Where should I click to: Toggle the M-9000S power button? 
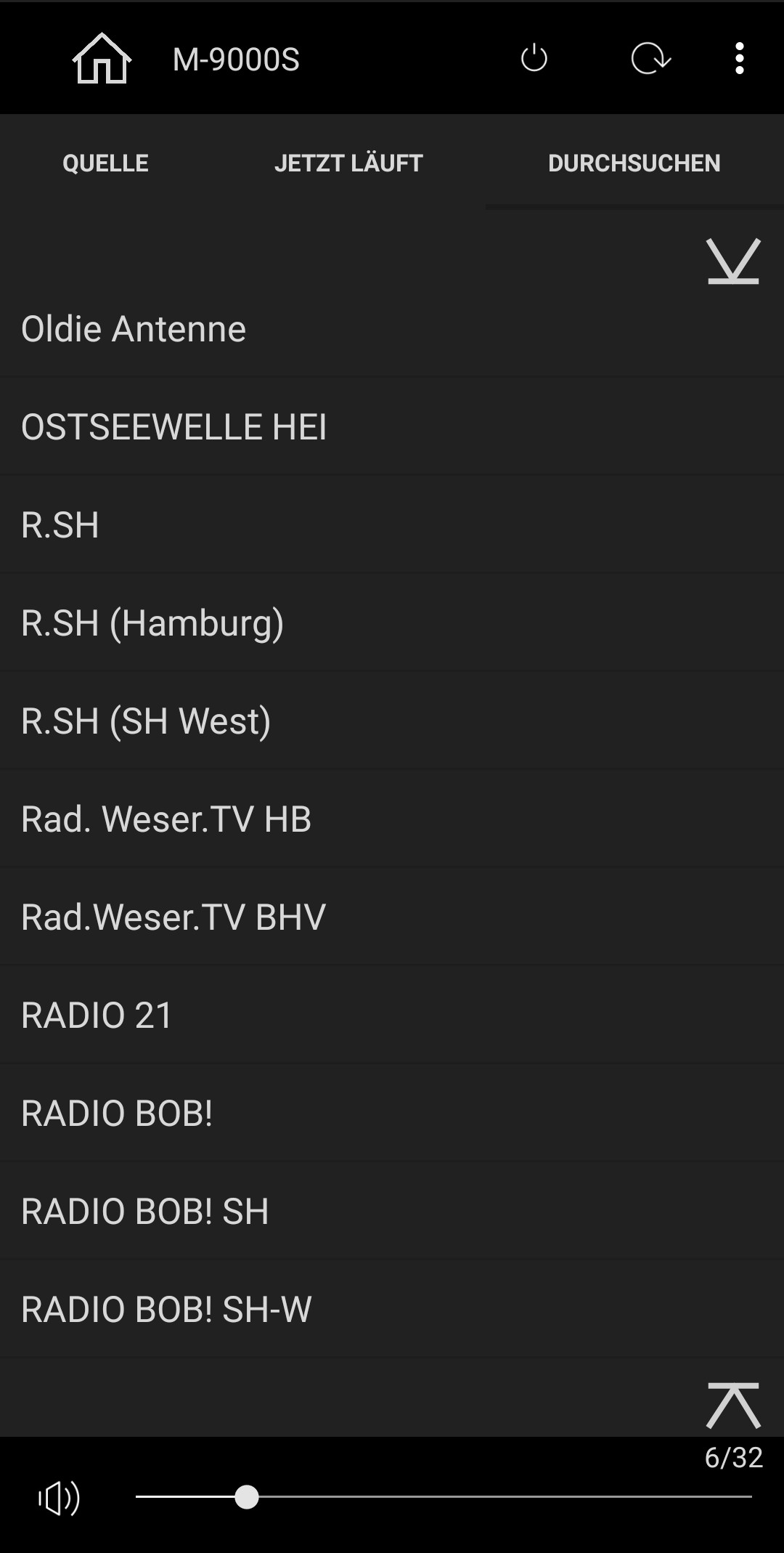click(x=534, y=58)
